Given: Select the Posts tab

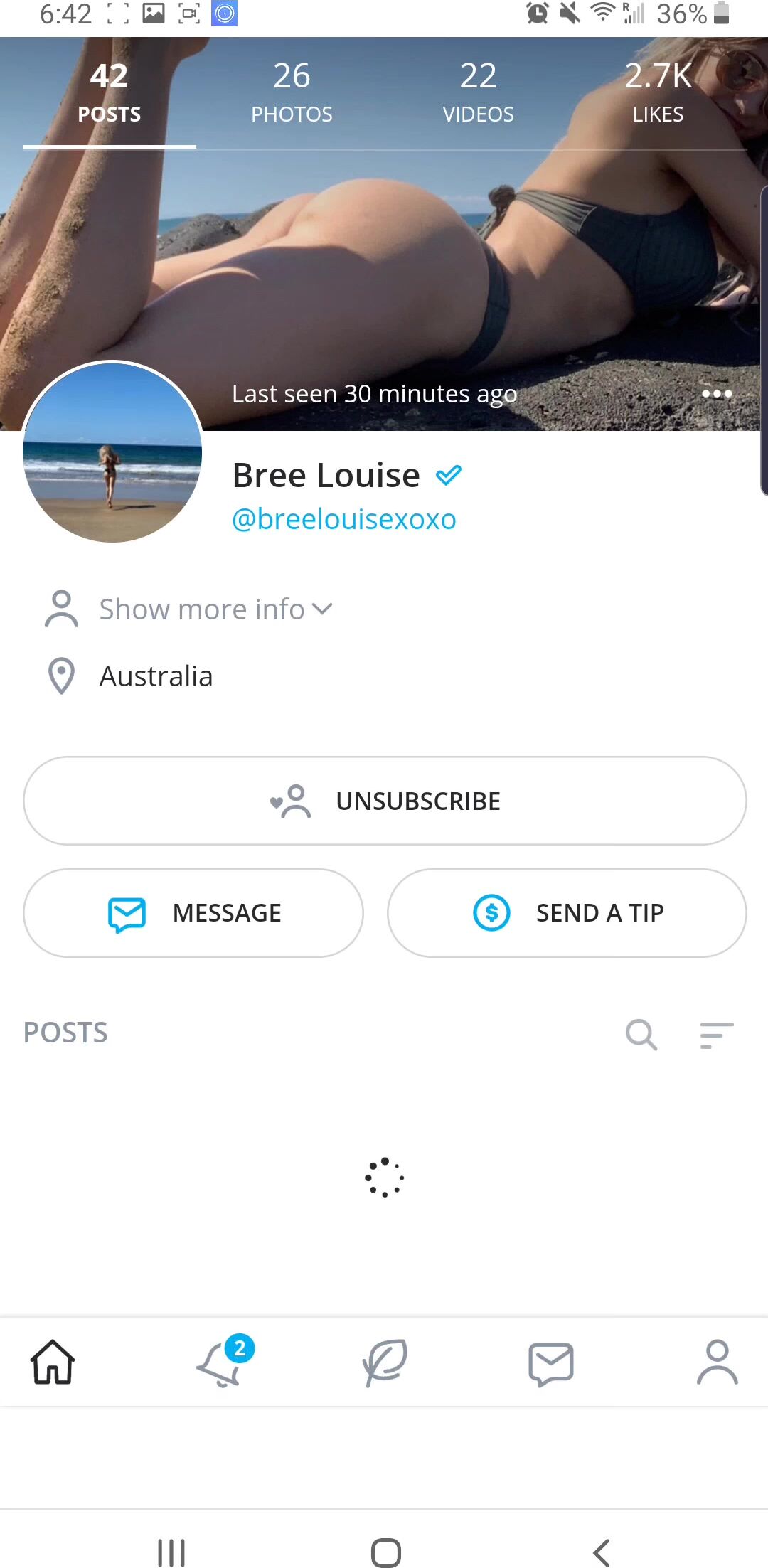Looking at the screenshot, I should pyautogui.click(x=109, y=93).
